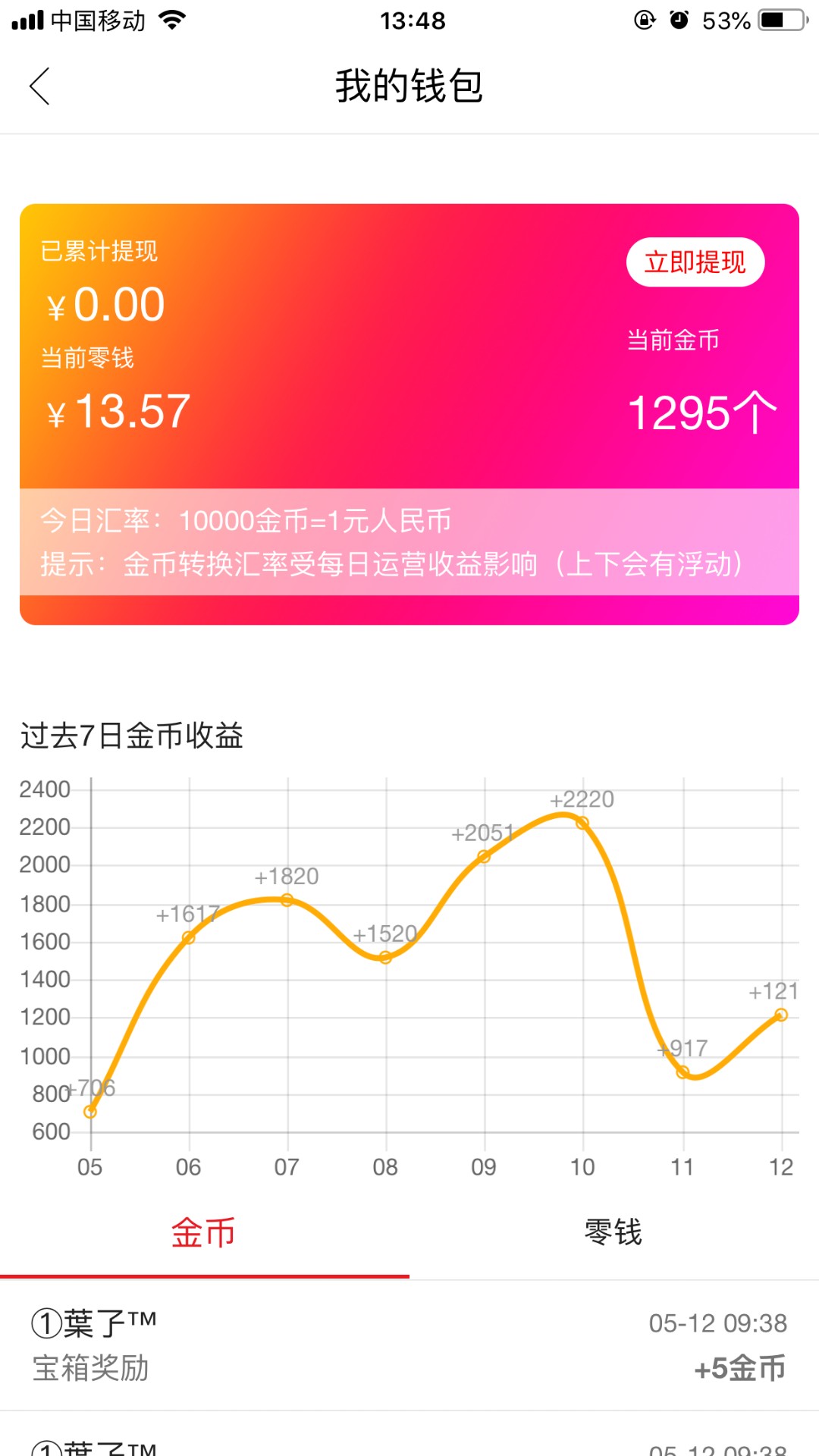Tap the chart marker for +2220

[582, 822]
